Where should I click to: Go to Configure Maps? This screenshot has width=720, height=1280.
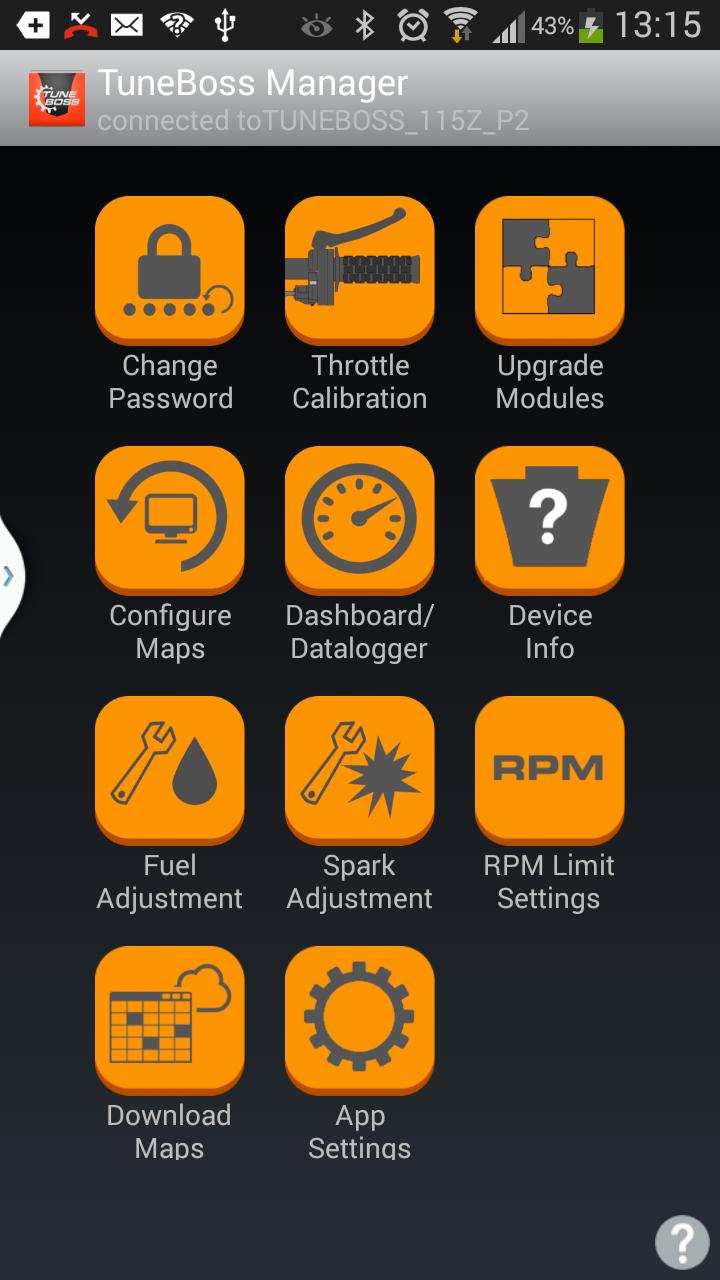(170, 520)
